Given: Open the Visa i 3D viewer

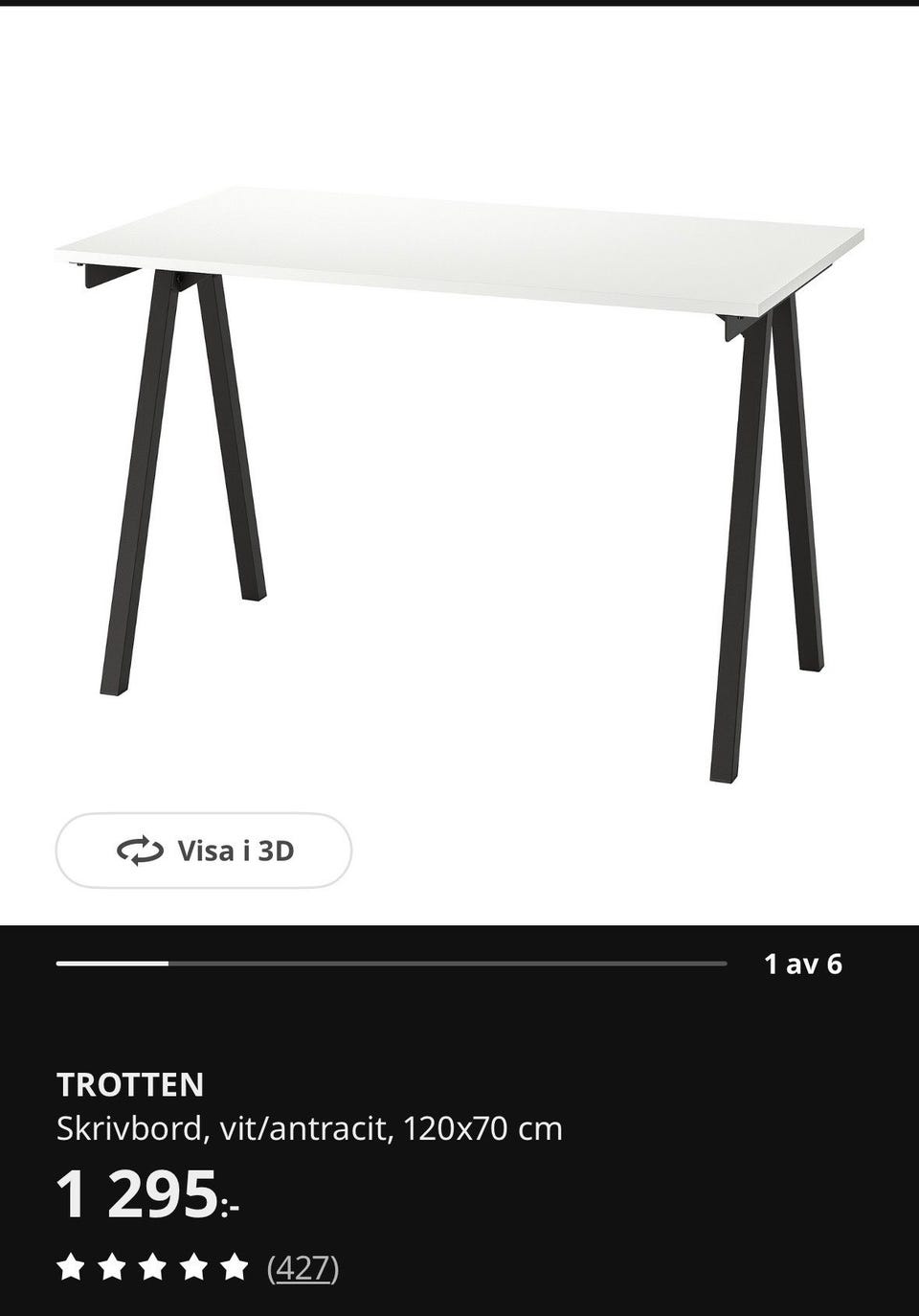Looking at the screenshot, I should click(x=203, y=850).
